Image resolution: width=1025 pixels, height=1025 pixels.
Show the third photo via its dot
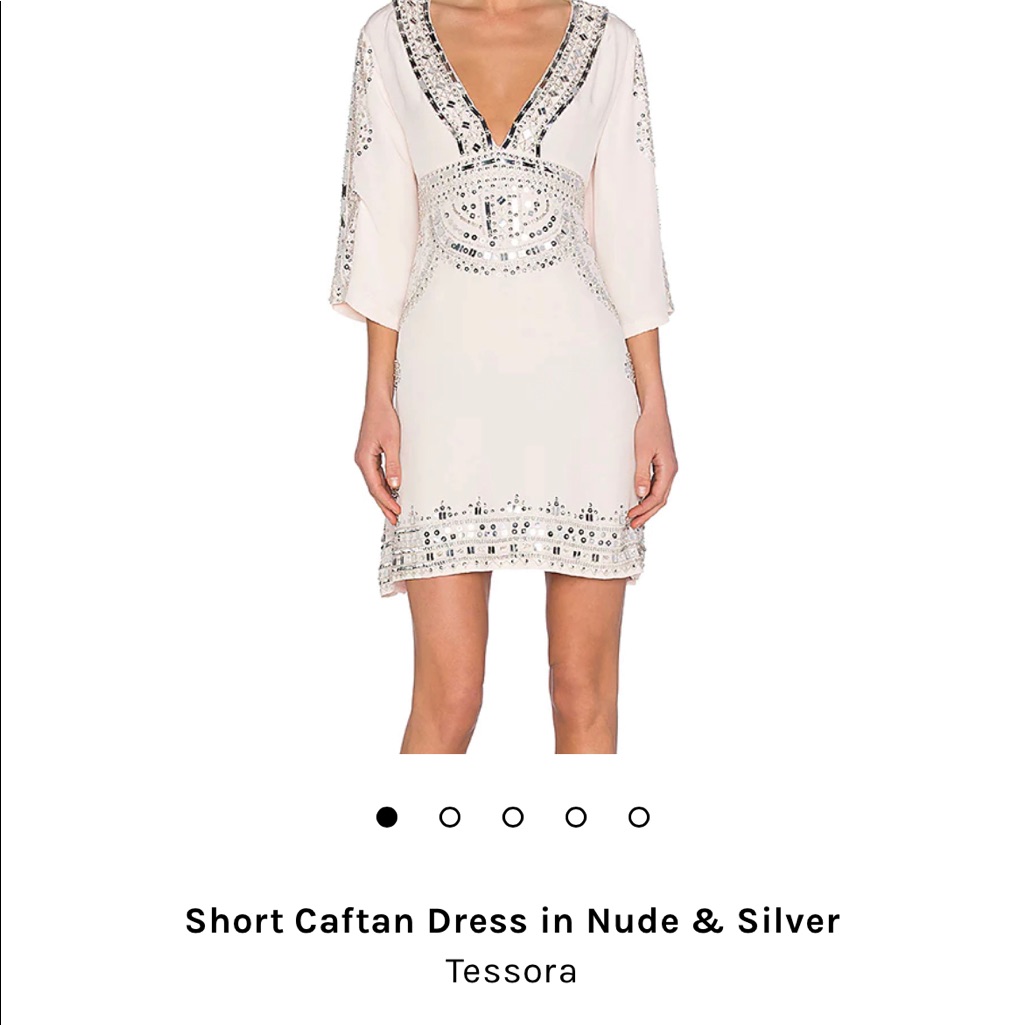click(512, 817)
